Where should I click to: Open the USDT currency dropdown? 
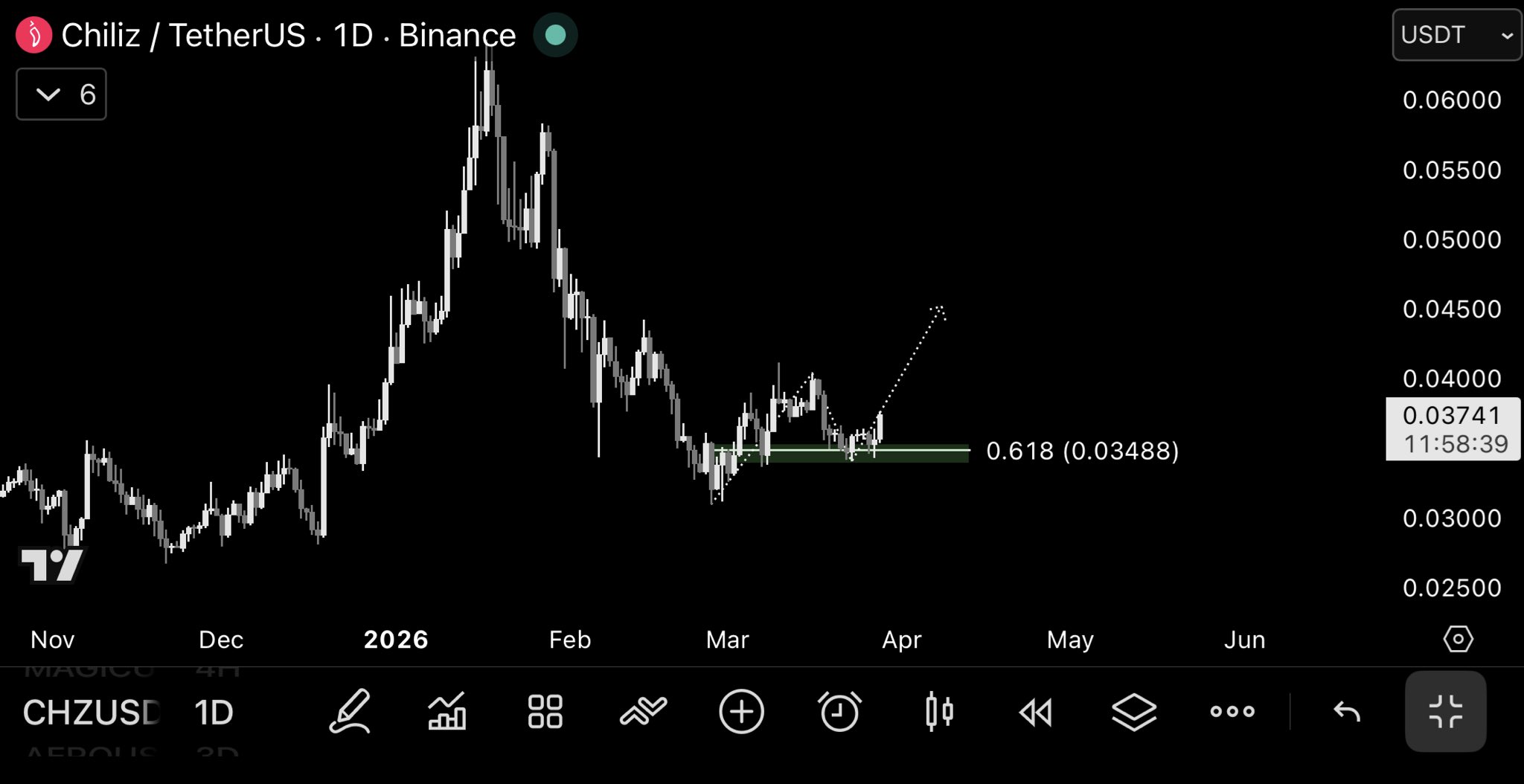pos(1456,35)
